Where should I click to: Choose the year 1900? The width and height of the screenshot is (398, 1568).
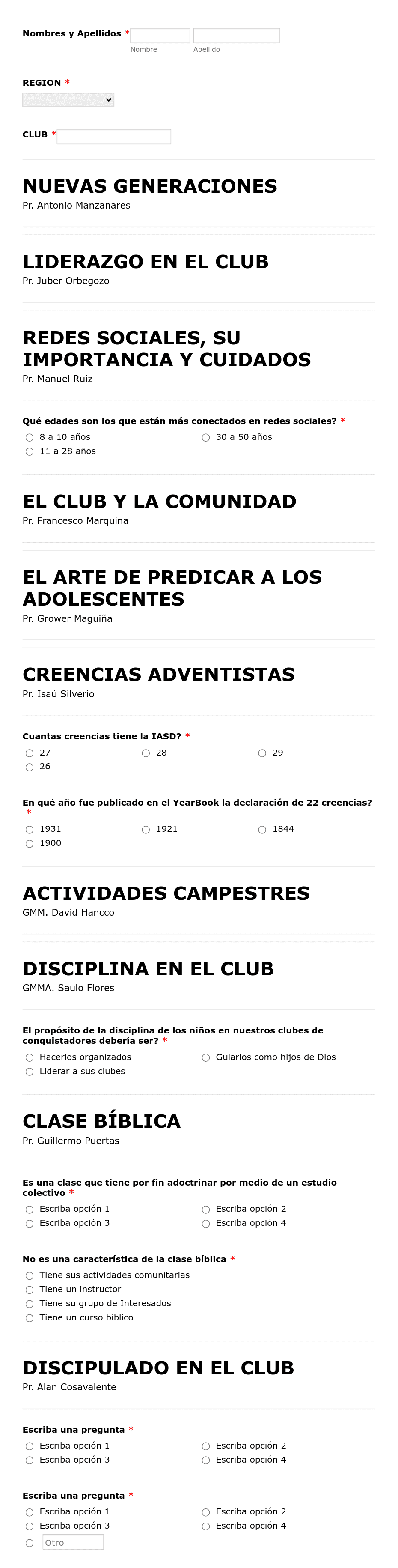point(29,843)
